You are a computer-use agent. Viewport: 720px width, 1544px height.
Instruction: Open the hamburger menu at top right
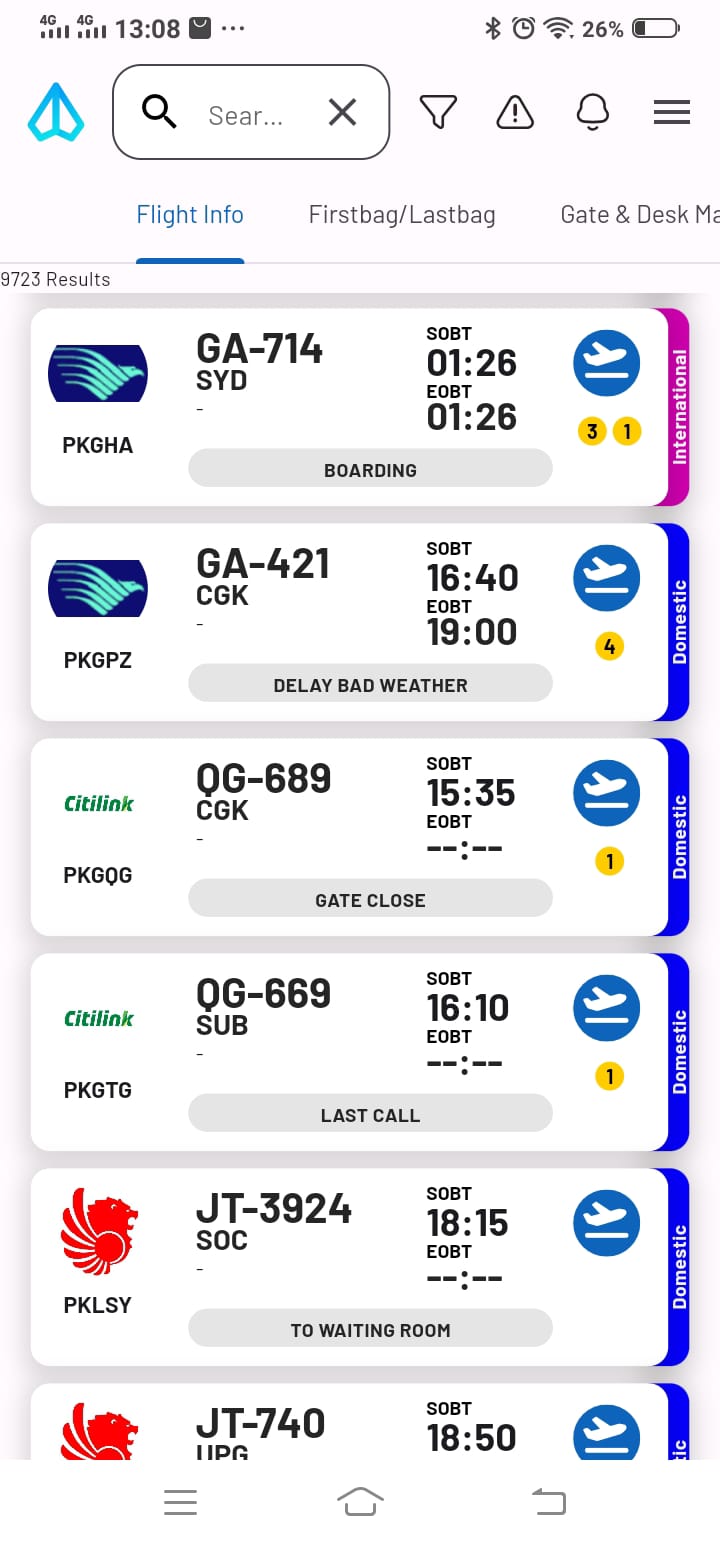pos(671,112)
